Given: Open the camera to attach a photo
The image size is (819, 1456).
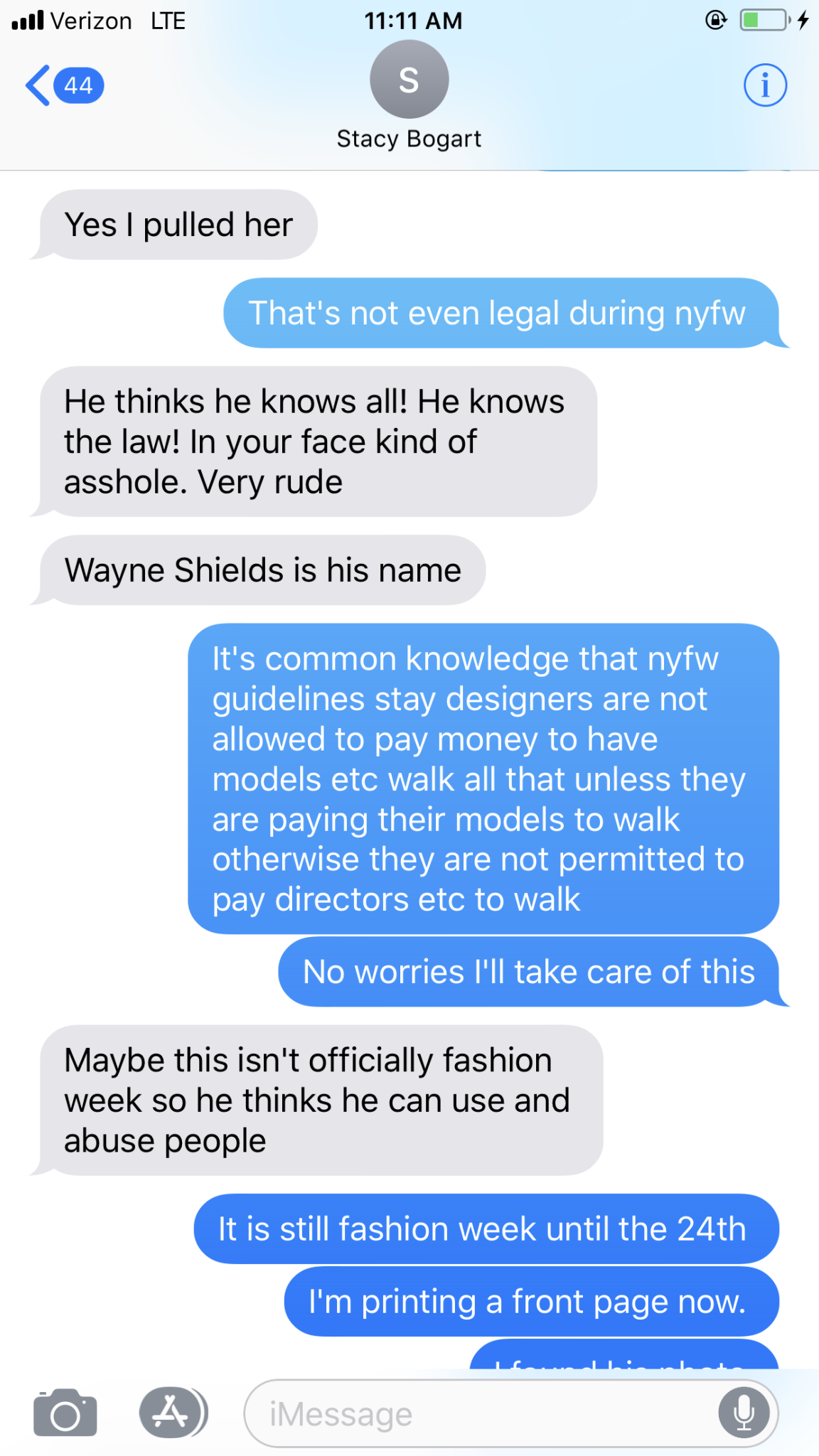Looking at the screenshot, I should coord(65,1413).
